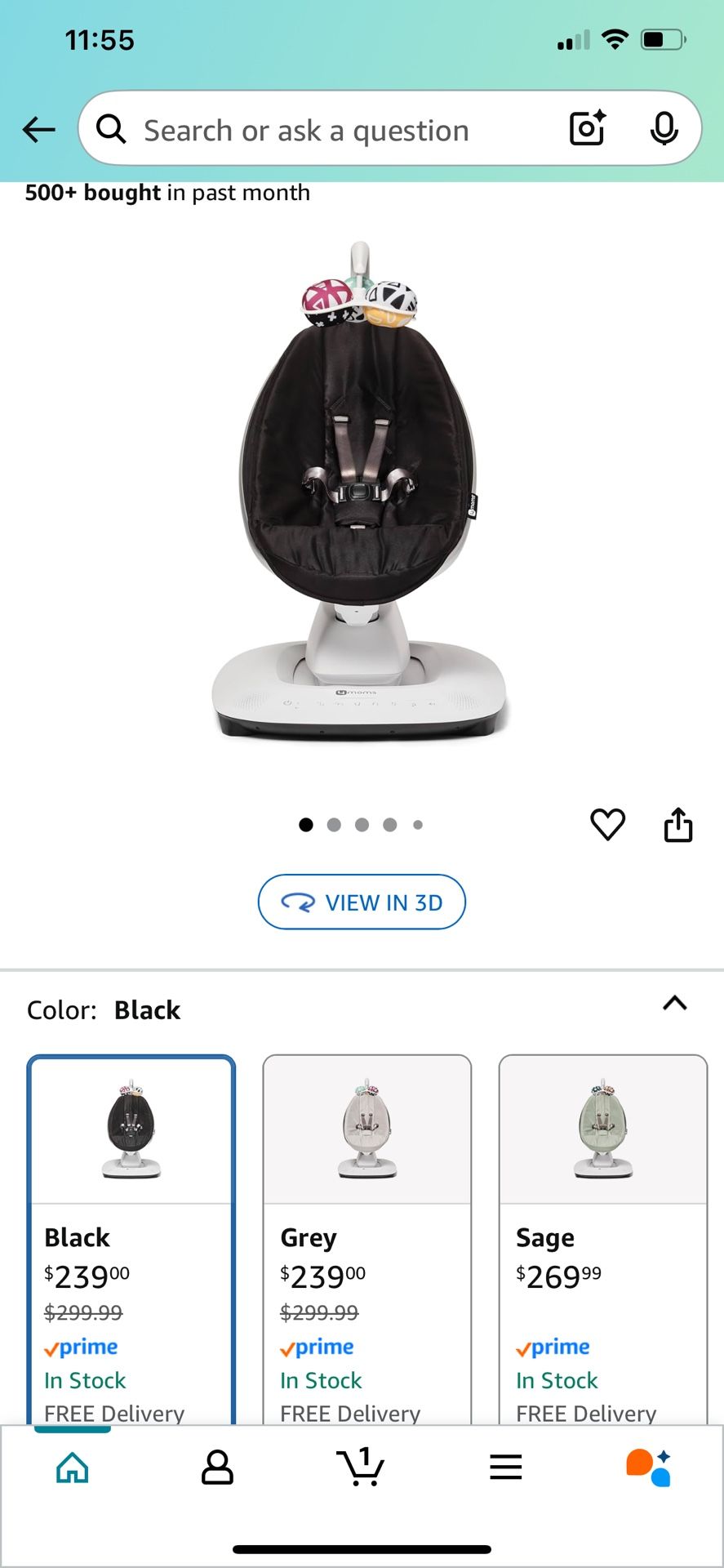Go back using the arrow
The height and width of the screenshot is (1568, 724).
(x=38, y=129)
